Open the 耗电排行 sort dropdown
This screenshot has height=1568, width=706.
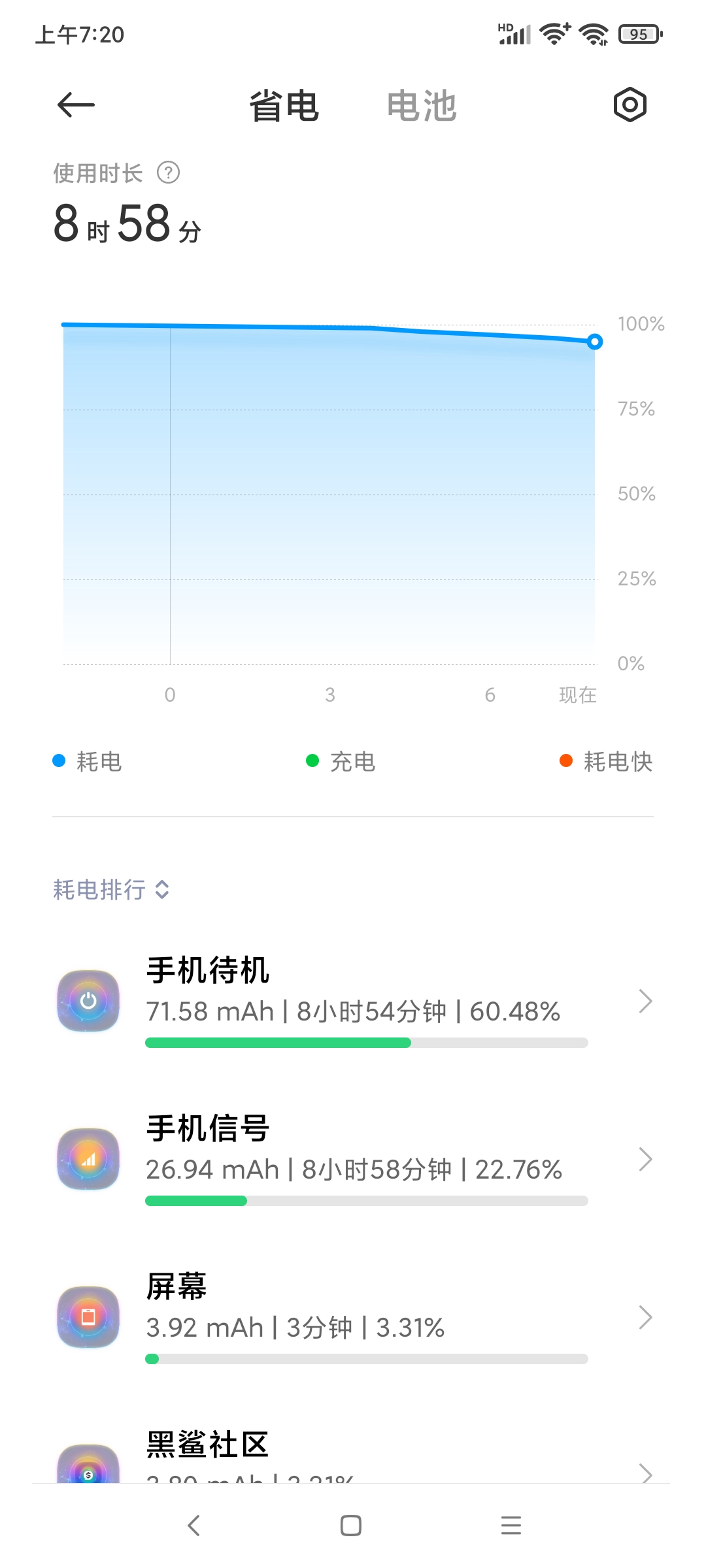pyautogui.click(x=111, y=889)
